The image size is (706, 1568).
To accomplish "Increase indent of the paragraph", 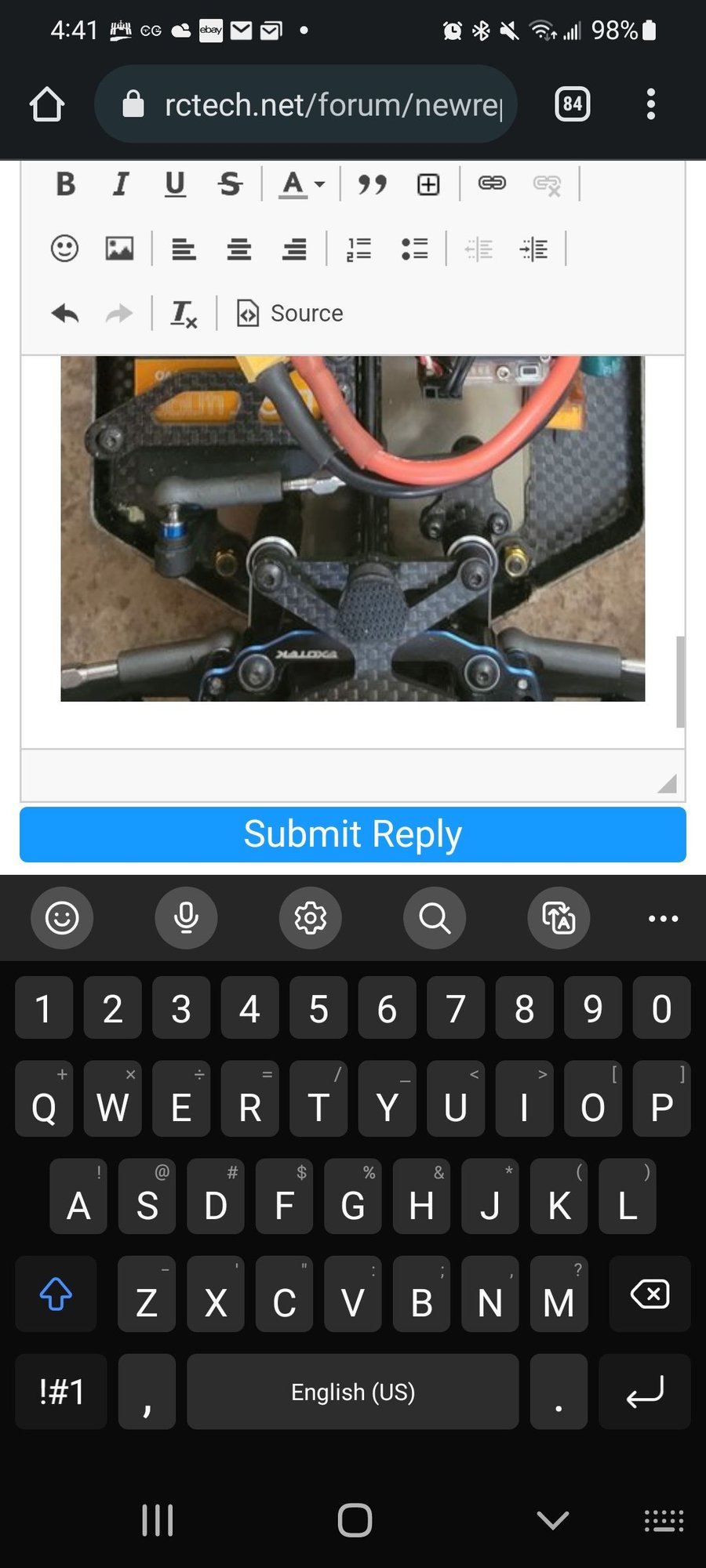I will pyautogui.click(x=533, y=249).
